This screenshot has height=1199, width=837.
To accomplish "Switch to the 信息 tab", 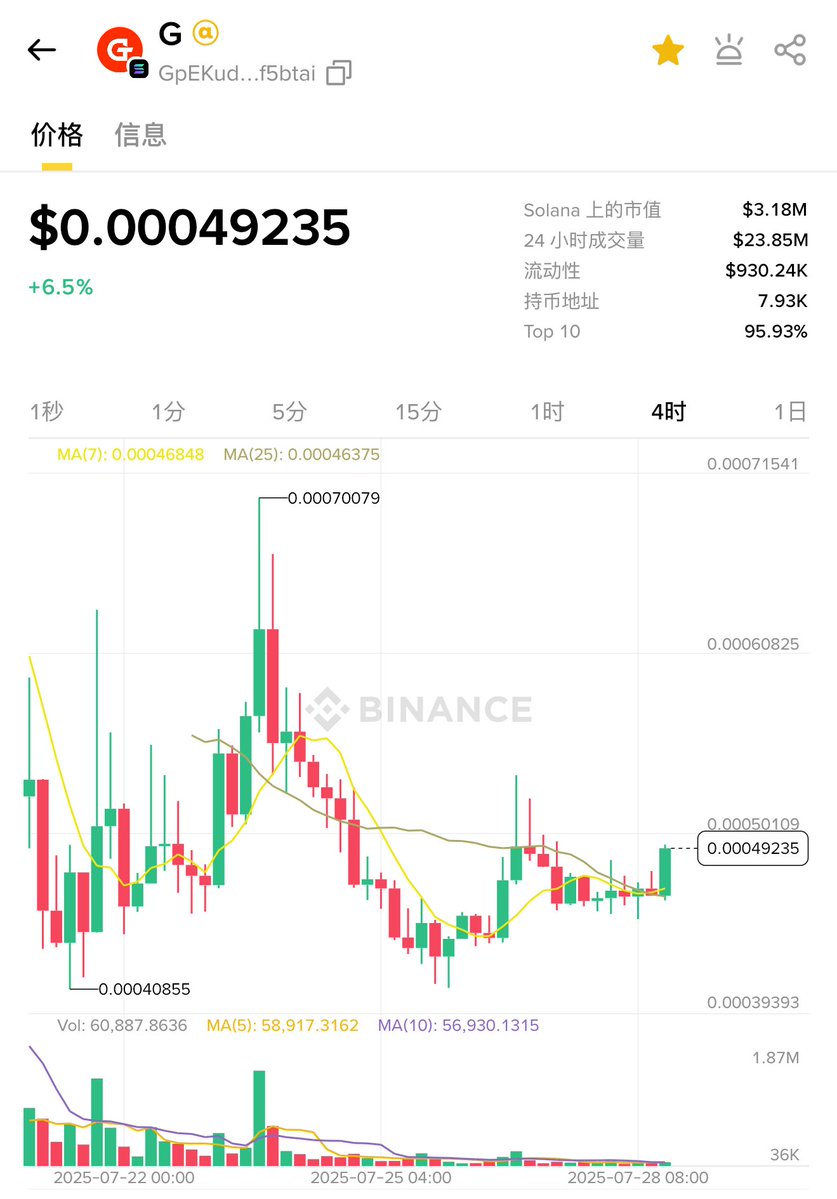I will (141, 134).
